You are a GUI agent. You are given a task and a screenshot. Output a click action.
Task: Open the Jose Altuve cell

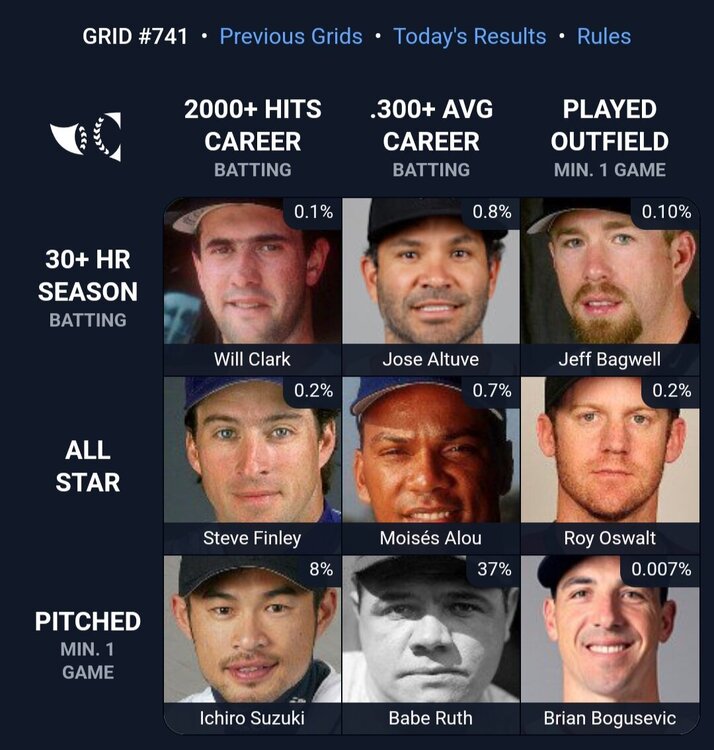coord(431,285)
